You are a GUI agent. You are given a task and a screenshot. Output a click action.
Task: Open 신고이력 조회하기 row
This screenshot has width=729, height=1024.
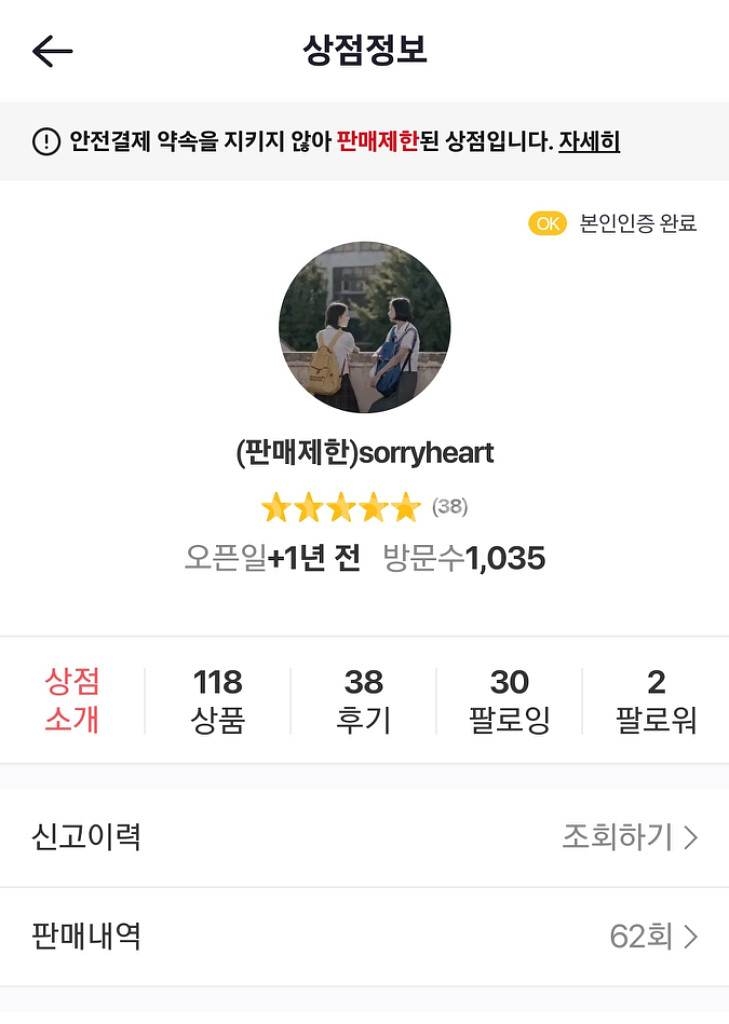pyautogui.click(x=364, y=837)
